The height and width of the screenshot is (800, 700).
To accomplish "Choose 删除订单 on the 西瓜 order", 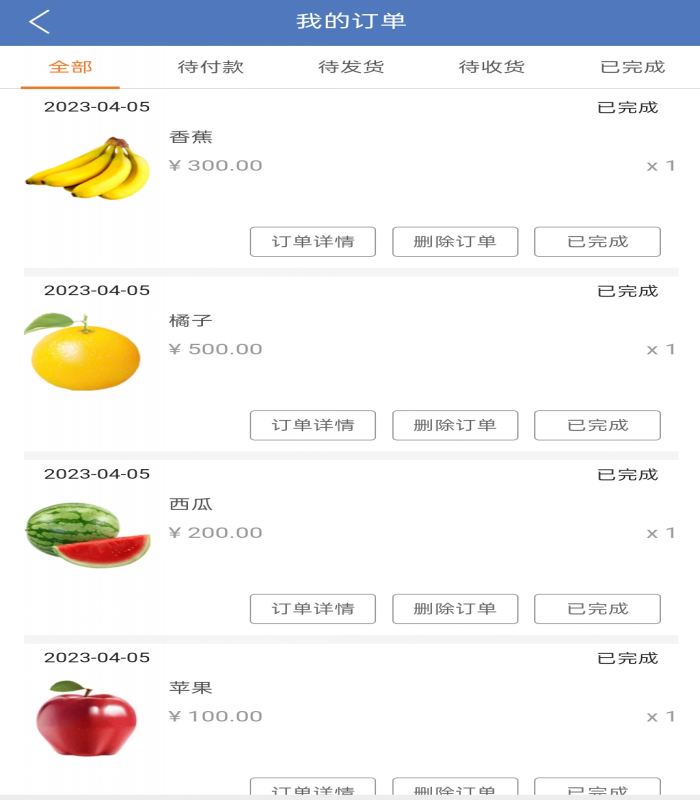I will (x=455, y=609).
